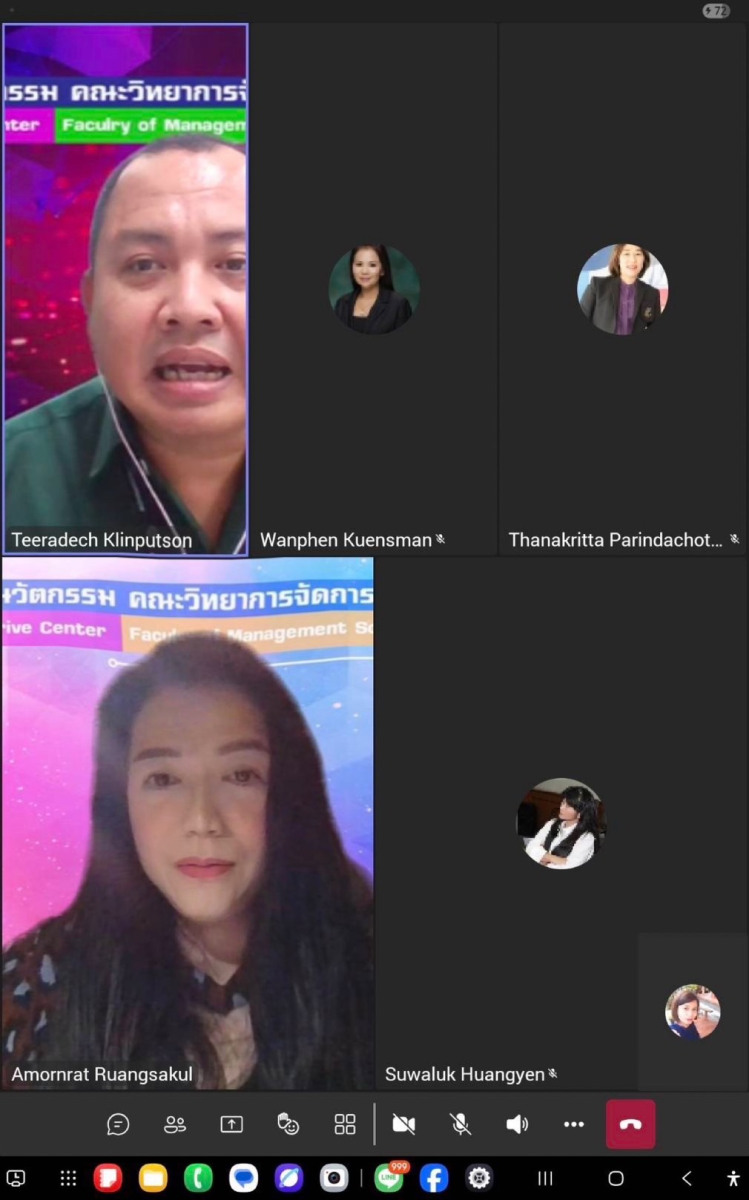
Task: Unmute the microphone
Action: tap(460, 1124)
